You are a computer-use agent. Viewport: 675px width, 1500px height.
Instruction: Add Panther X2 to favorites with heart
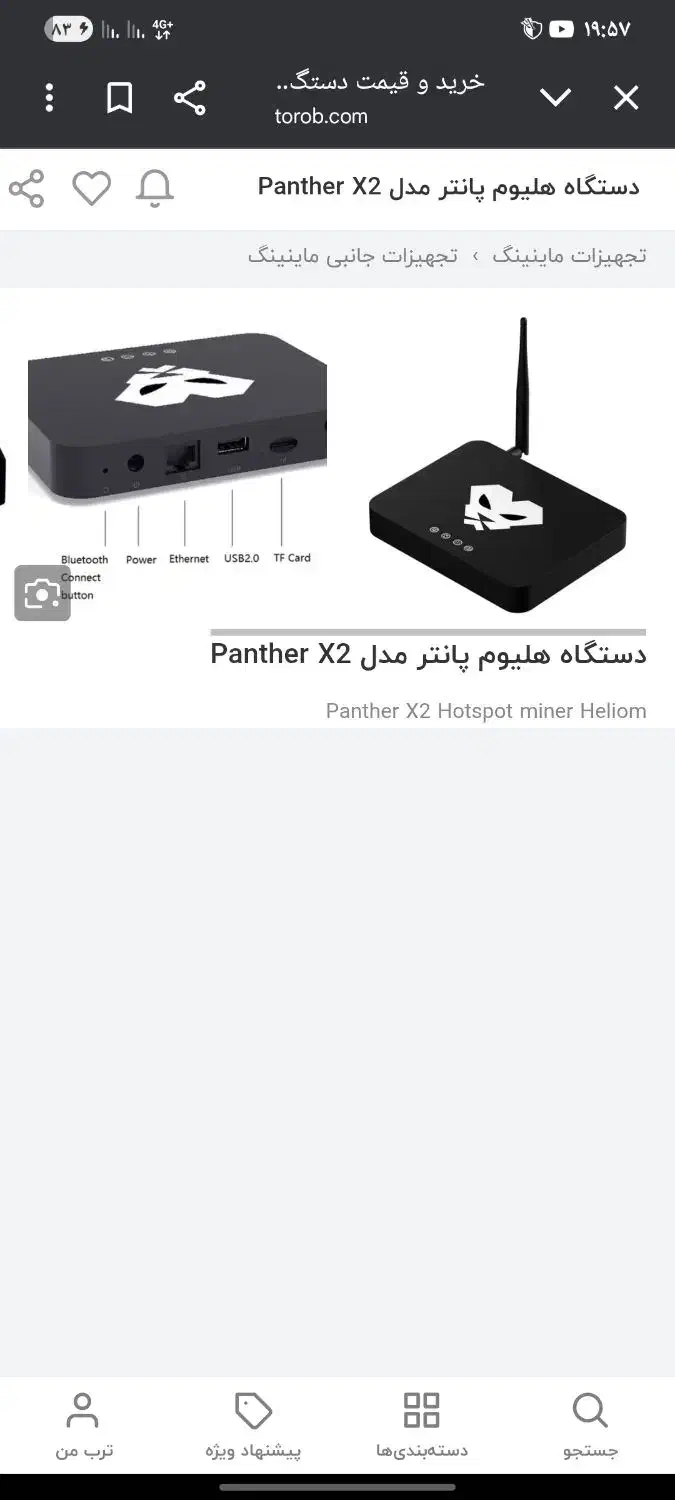(91, 188)
